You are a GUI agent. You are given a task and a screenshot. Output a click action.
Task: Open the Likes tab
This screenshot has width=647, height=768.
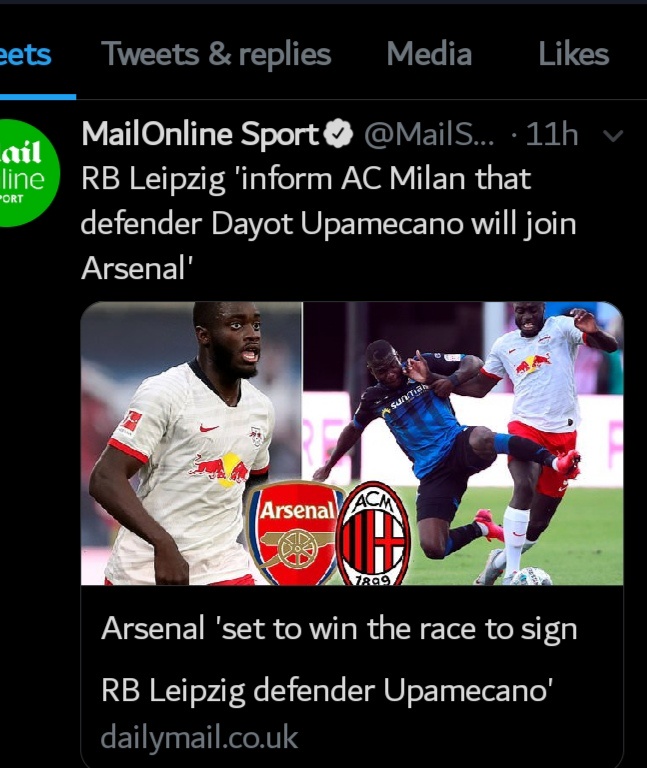[573, 54]
